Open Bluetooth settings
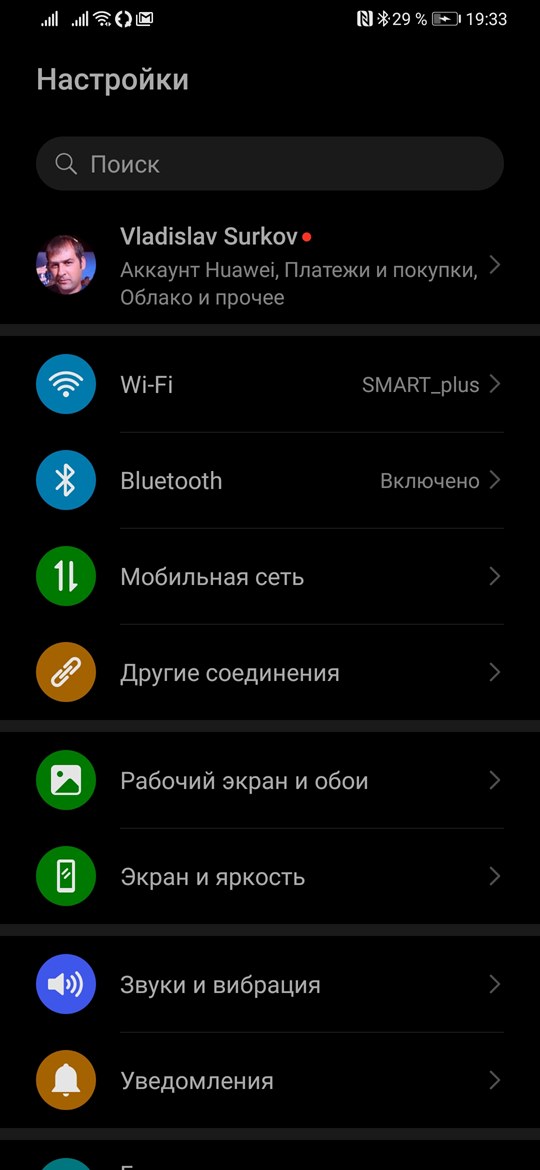This screenshot has width=540, height=1170. click(x=270, y=481)
